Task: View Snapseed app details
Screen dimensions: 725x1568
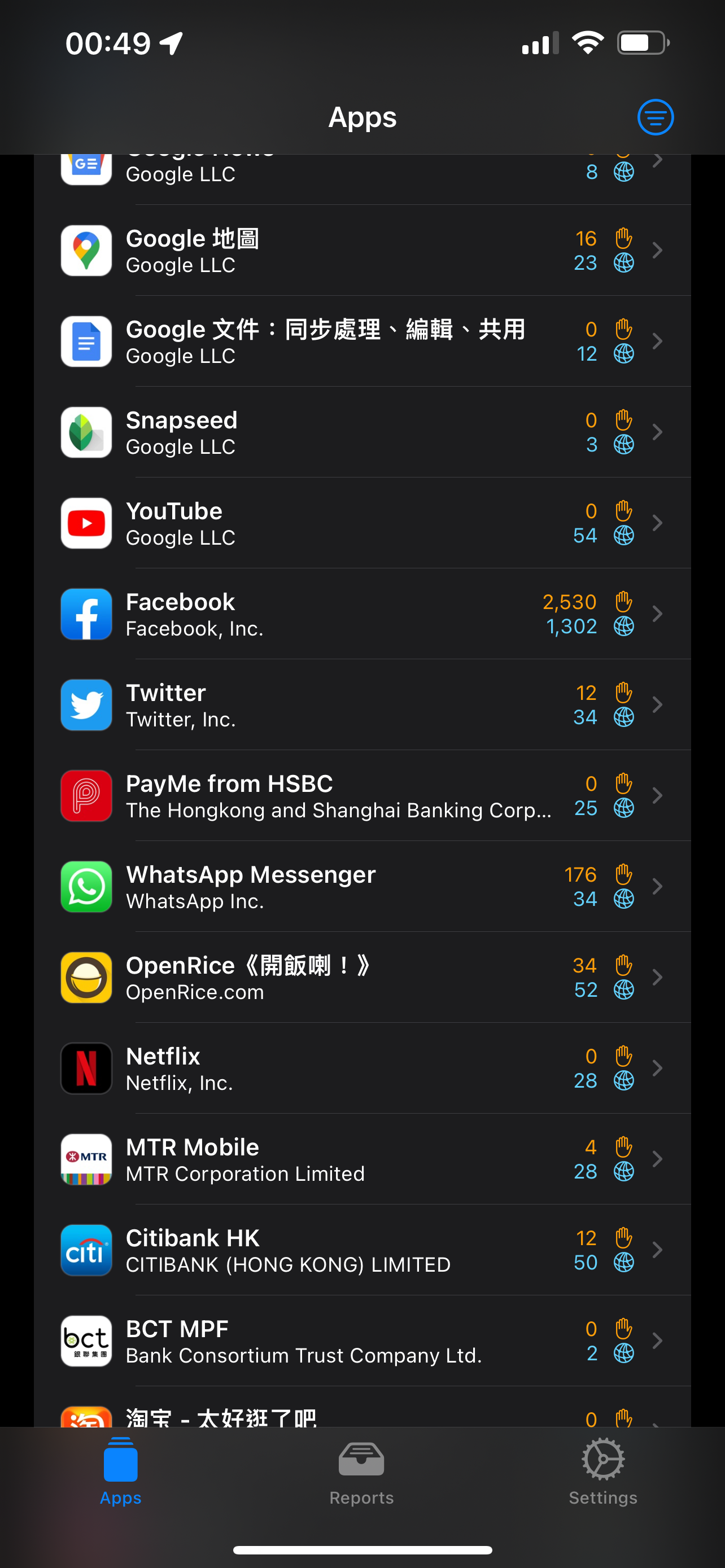Action: click(x=362, y=432)
